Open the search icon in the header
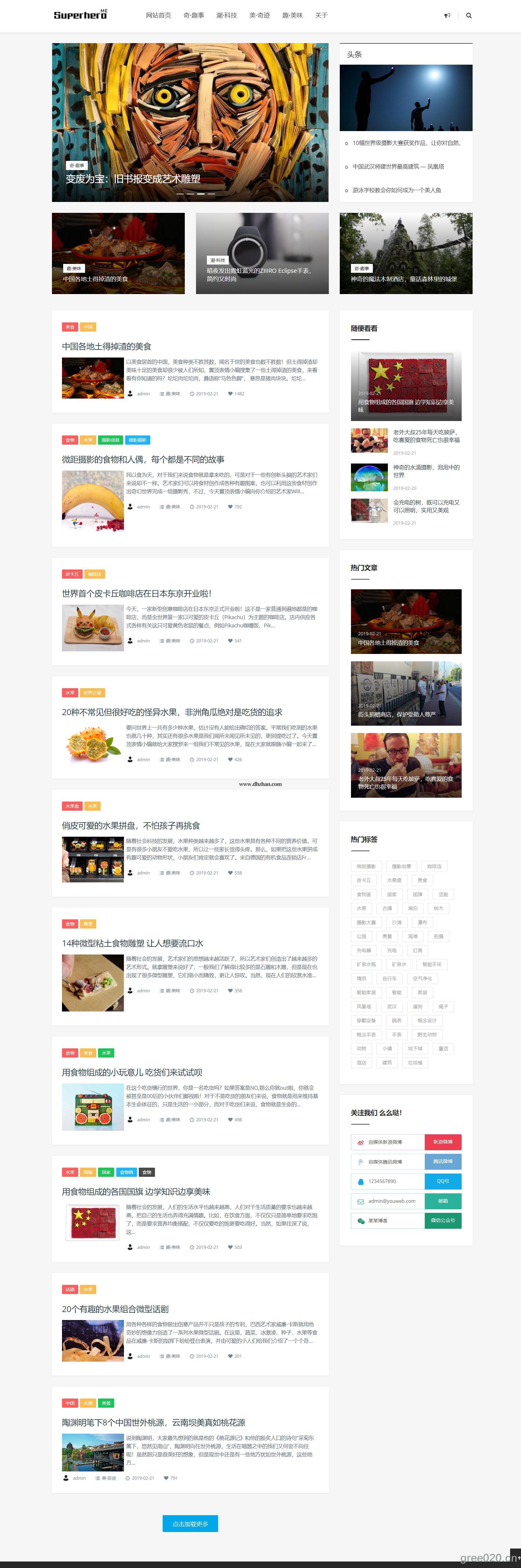The width and height of the screenshot is (521, 1568). pos(469,16)
